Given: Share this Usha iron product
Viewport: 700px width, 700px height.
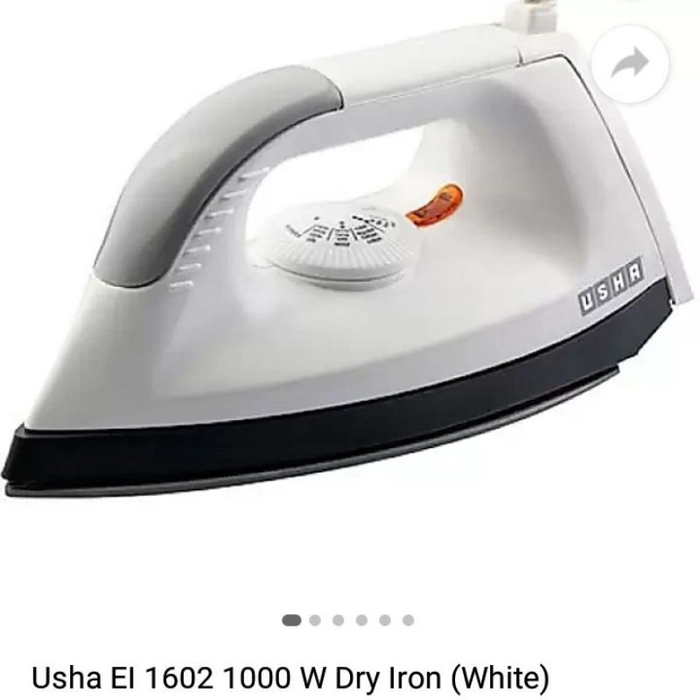Looking at the screenshot, I should point(630,64).
